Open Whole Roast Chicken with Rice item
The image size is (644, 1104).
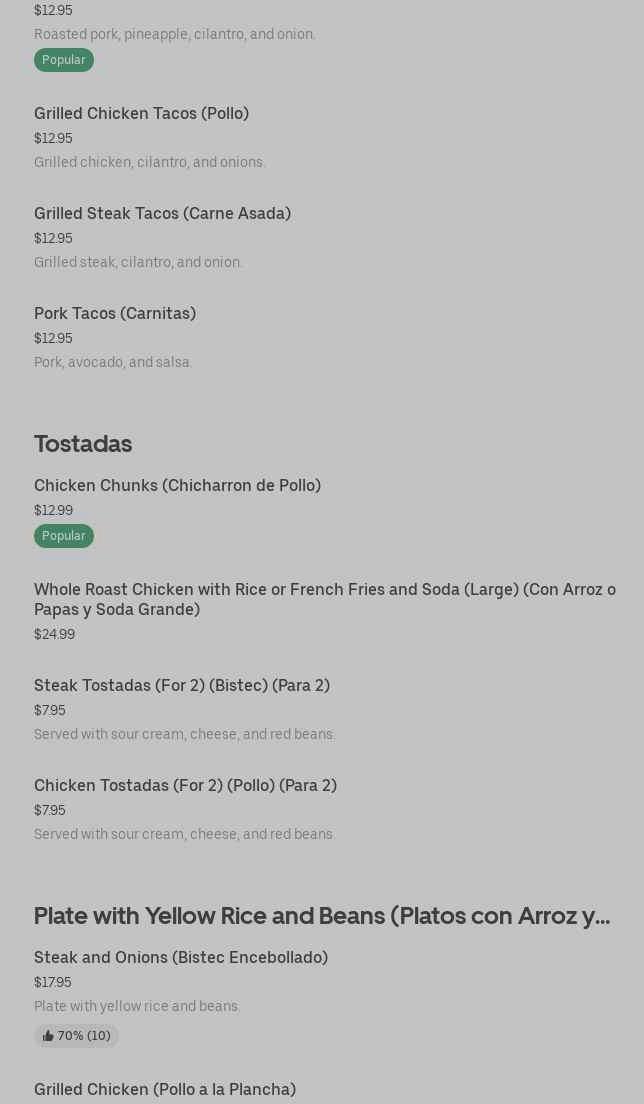click(324, 599)
